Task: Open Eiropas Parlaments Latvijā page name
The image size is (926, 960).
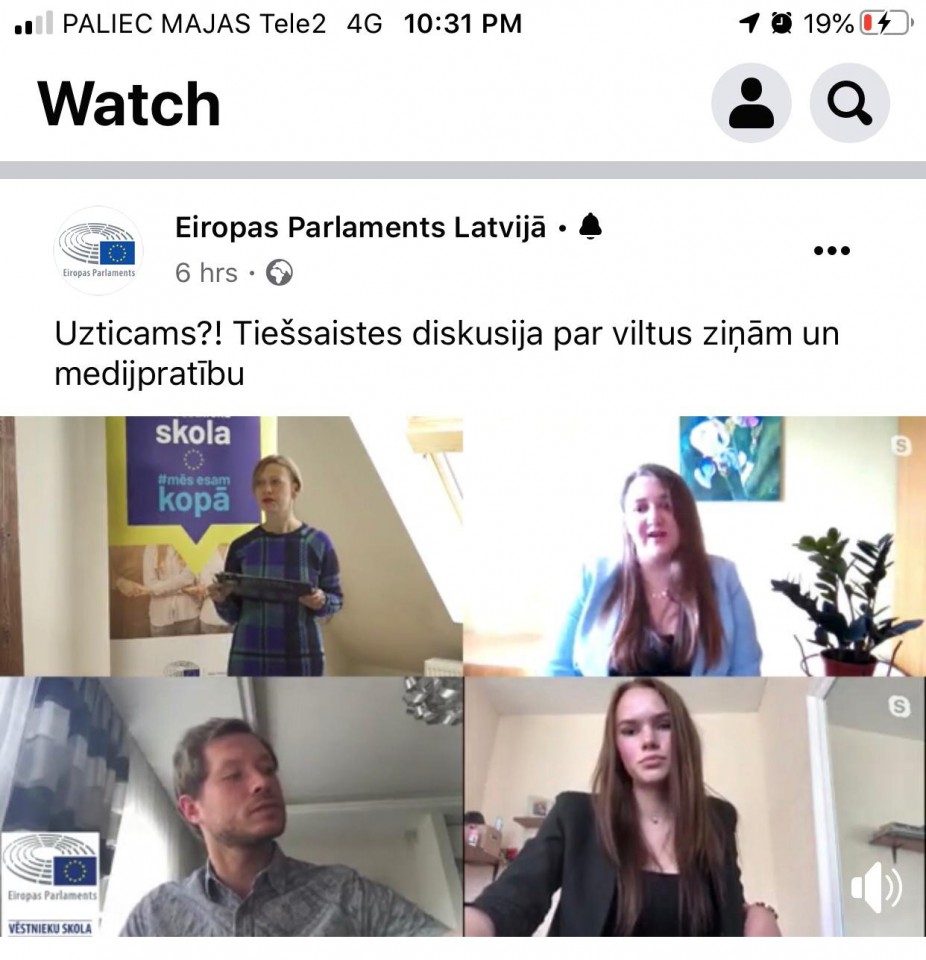Action: 360,228
